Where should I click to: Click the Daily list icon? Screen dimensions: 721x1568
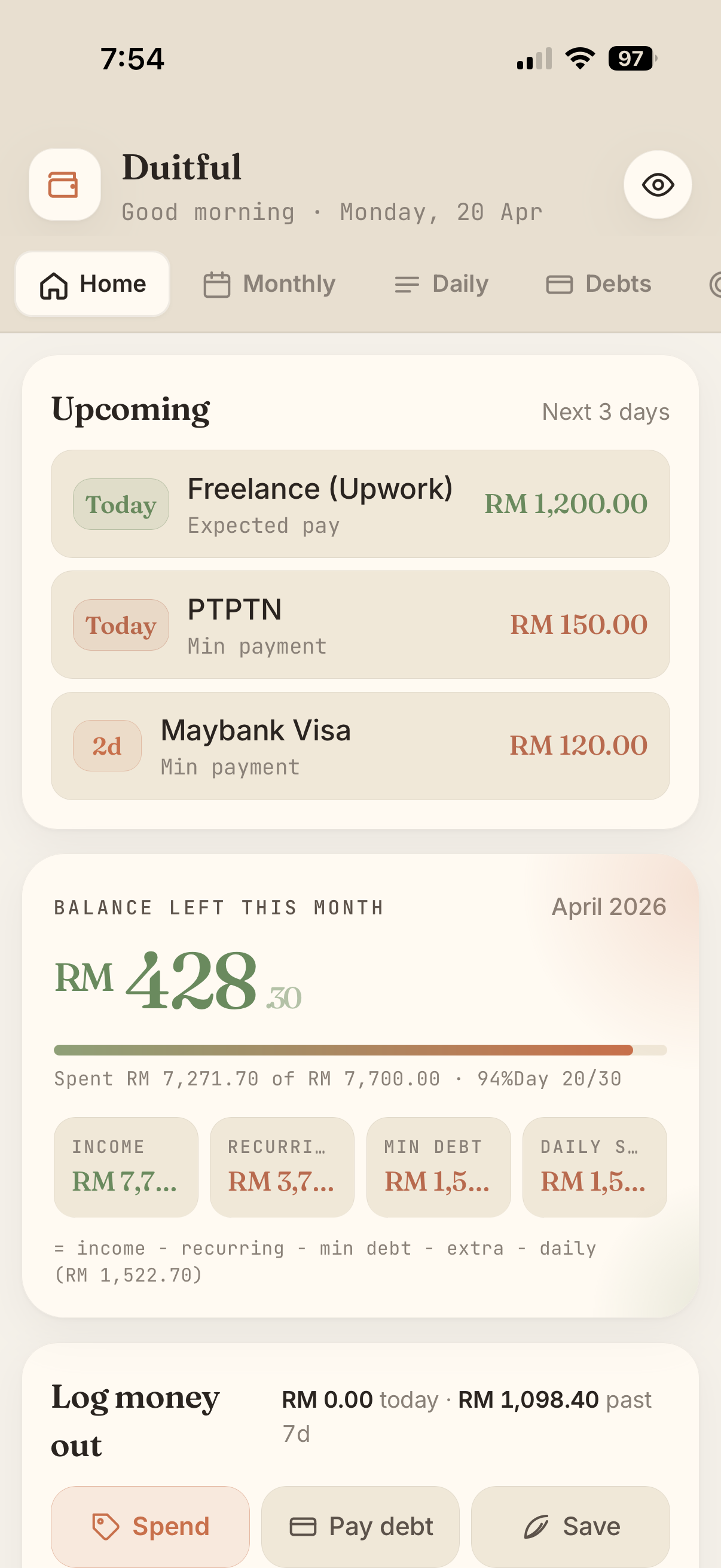point(407,283)
